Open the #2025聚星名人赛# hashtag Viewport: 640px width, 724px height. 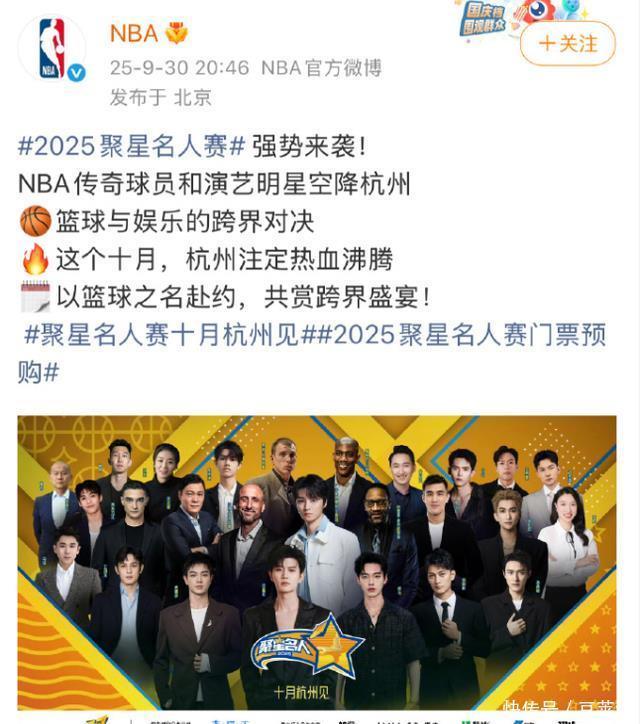[x=131, y=146]
